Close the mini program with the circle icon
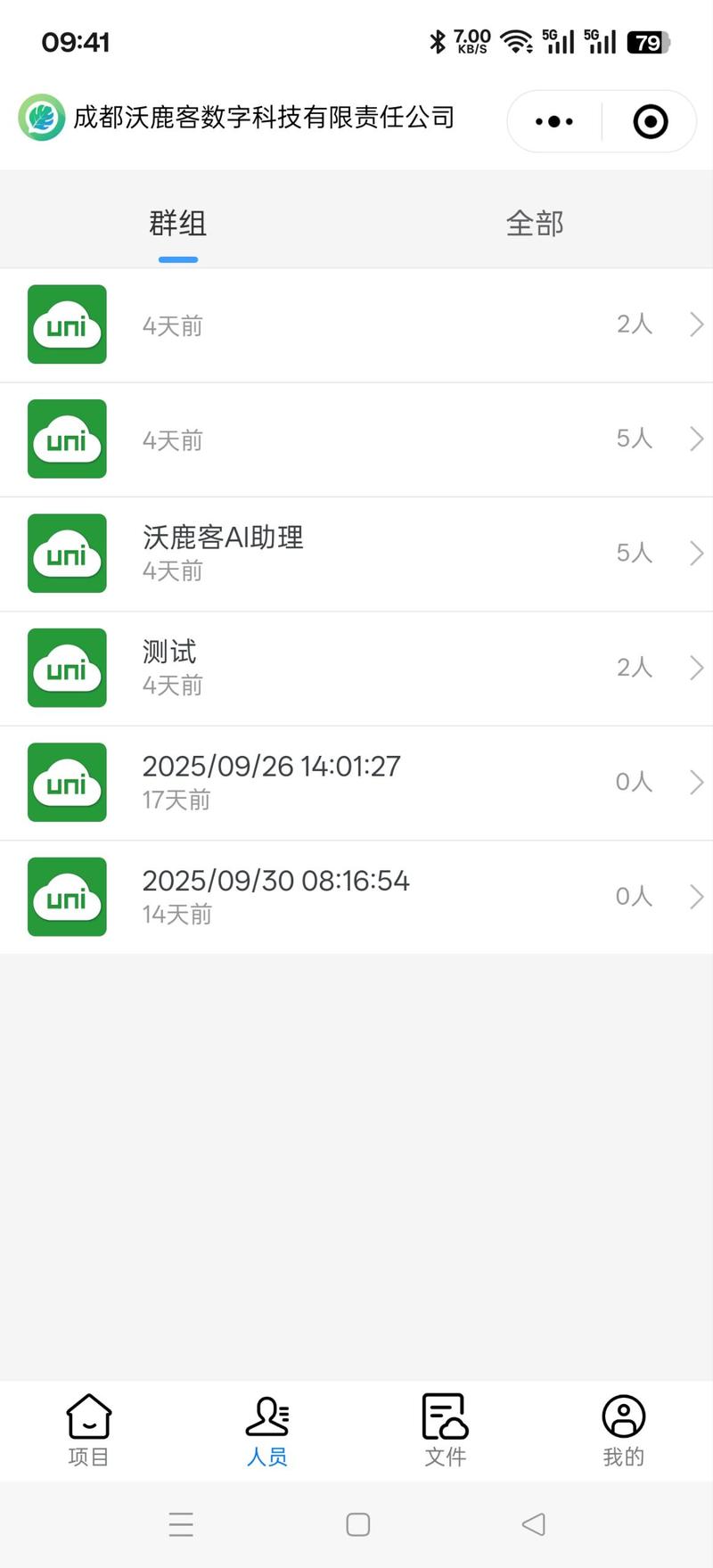Screen dimensions: 713x1568 tap(651, 121)
